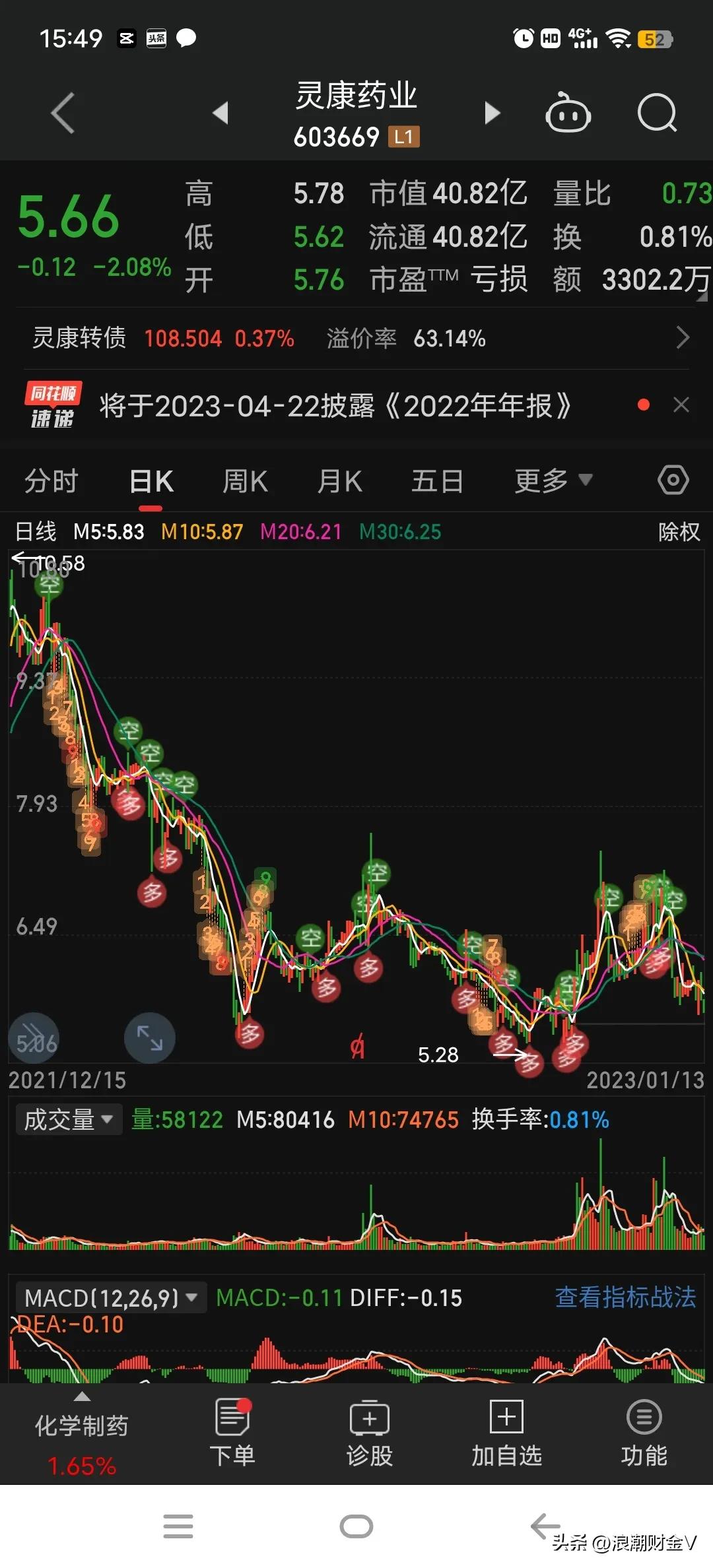
Task: Tap the back arrow to return
Action: pos(63,112)
